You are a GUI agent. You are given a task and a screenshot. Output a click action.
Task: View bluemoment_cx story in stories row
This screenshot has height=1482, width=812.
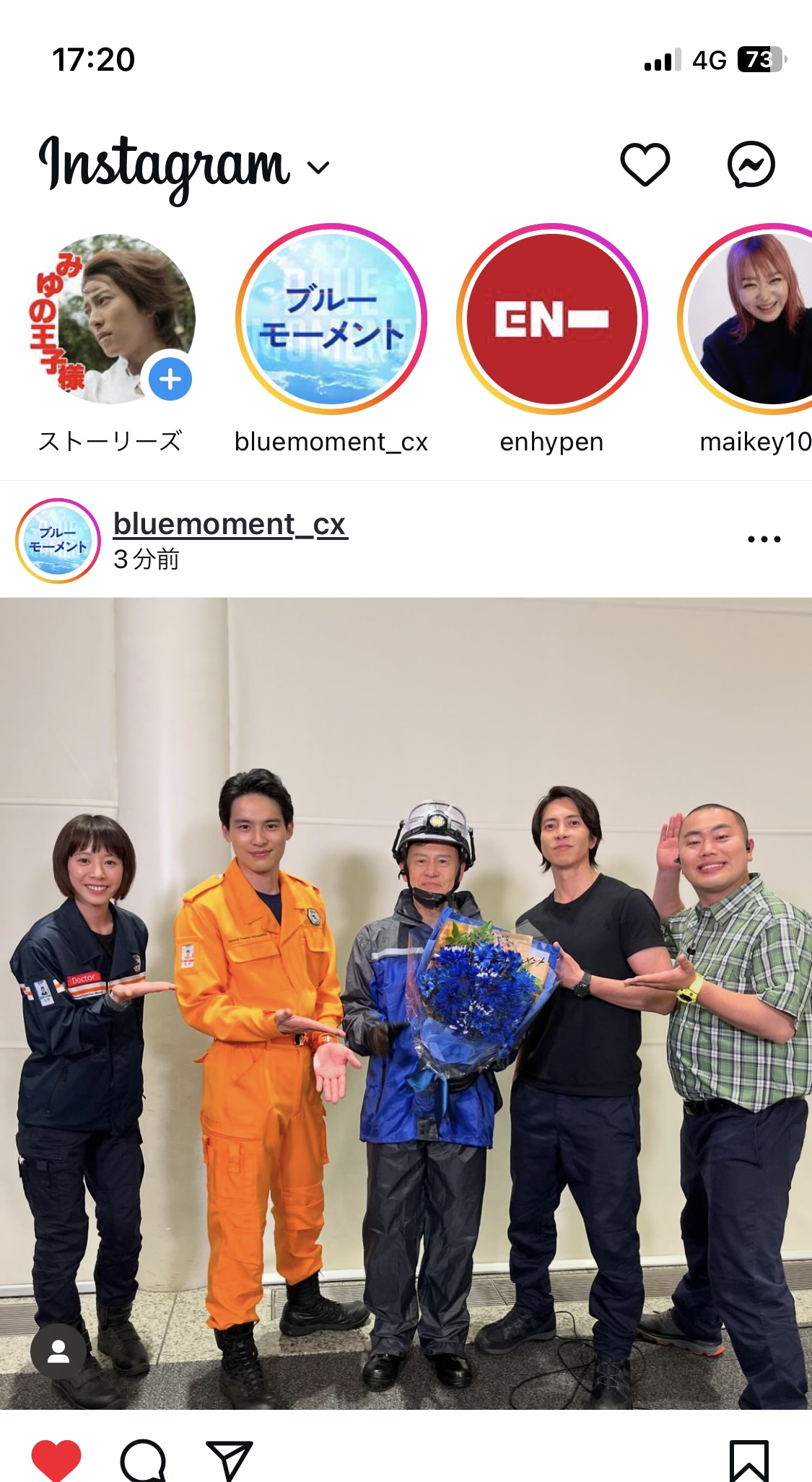pyautogui.click(x=331, y=318)
